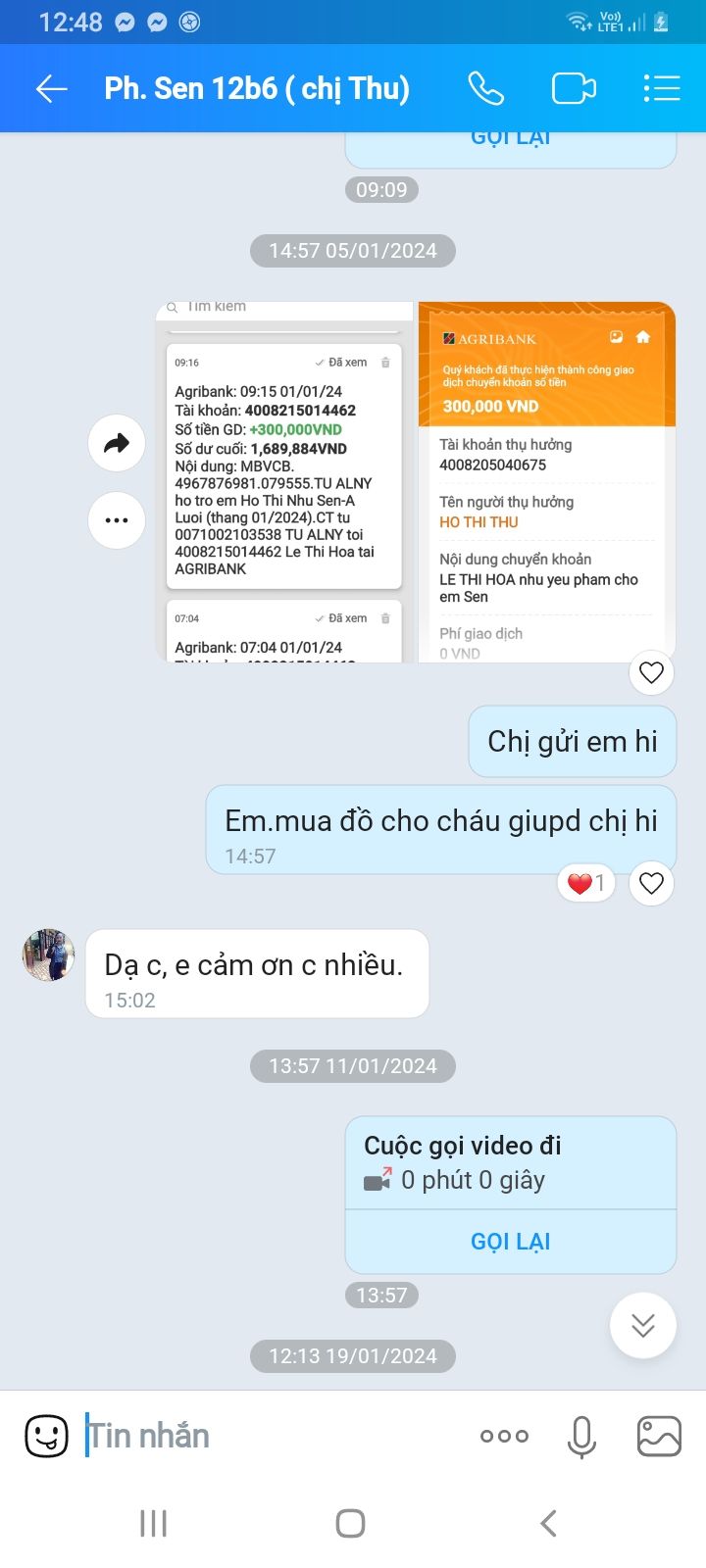Open more options for the shared images
Image resolution: width=706 pixels, height=1568 pixels.
pos(117,520)
